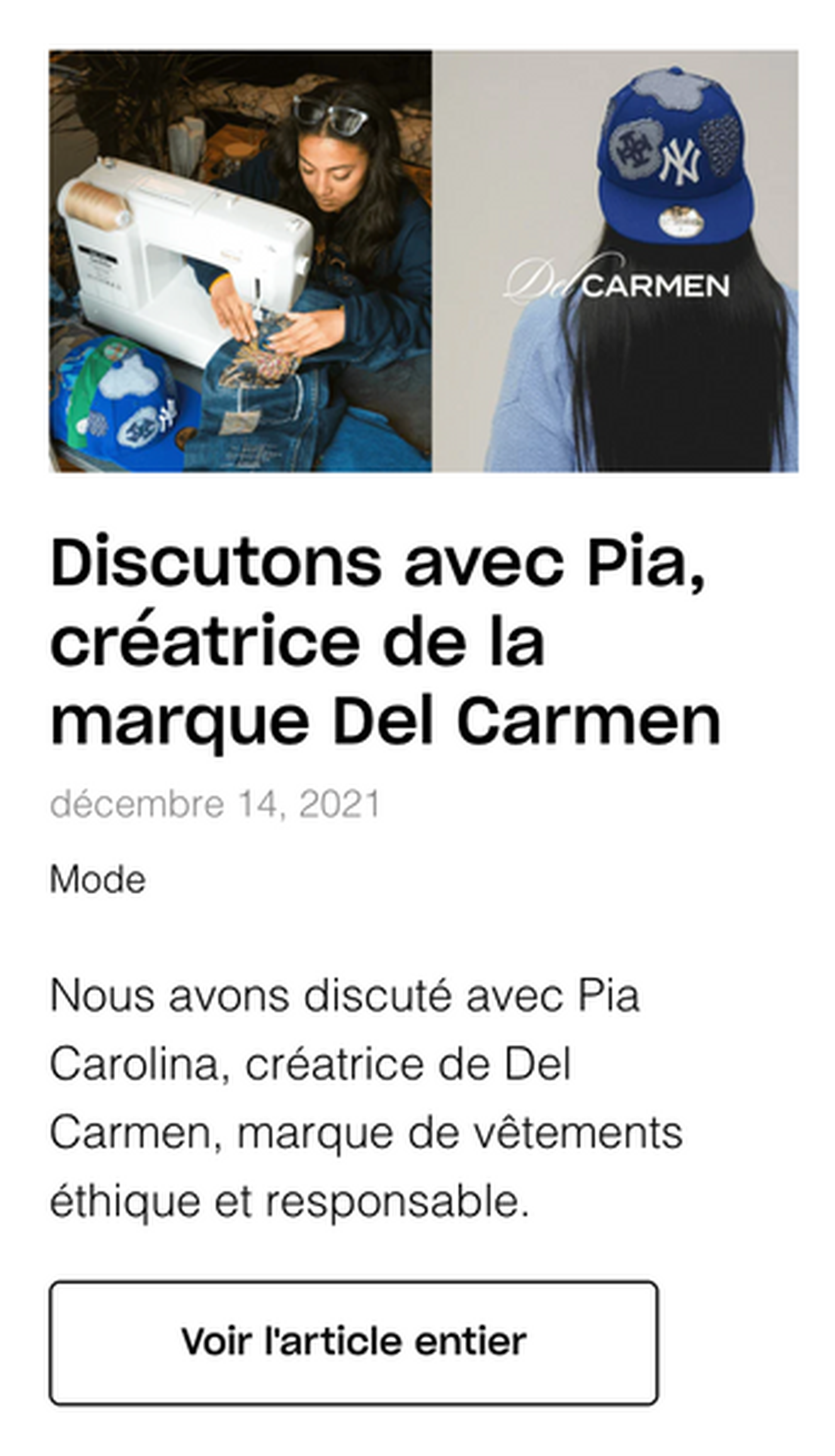Image resolution: width=835 pixels, height=1456 pixels.
Task: Select the 'Mode' category tag
Action: [x=98, y=879]
